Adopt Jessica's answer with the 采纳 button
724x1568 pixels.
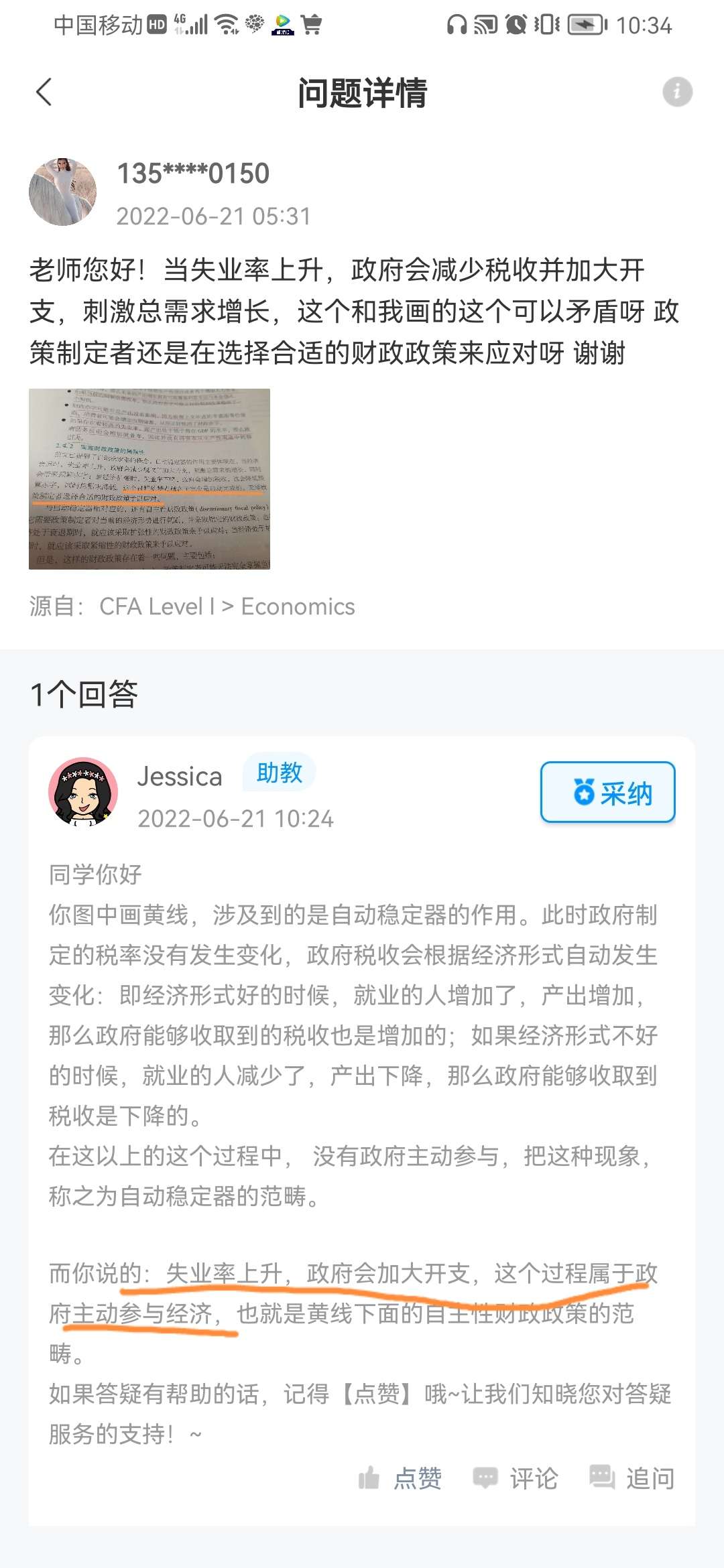[607, 792]
